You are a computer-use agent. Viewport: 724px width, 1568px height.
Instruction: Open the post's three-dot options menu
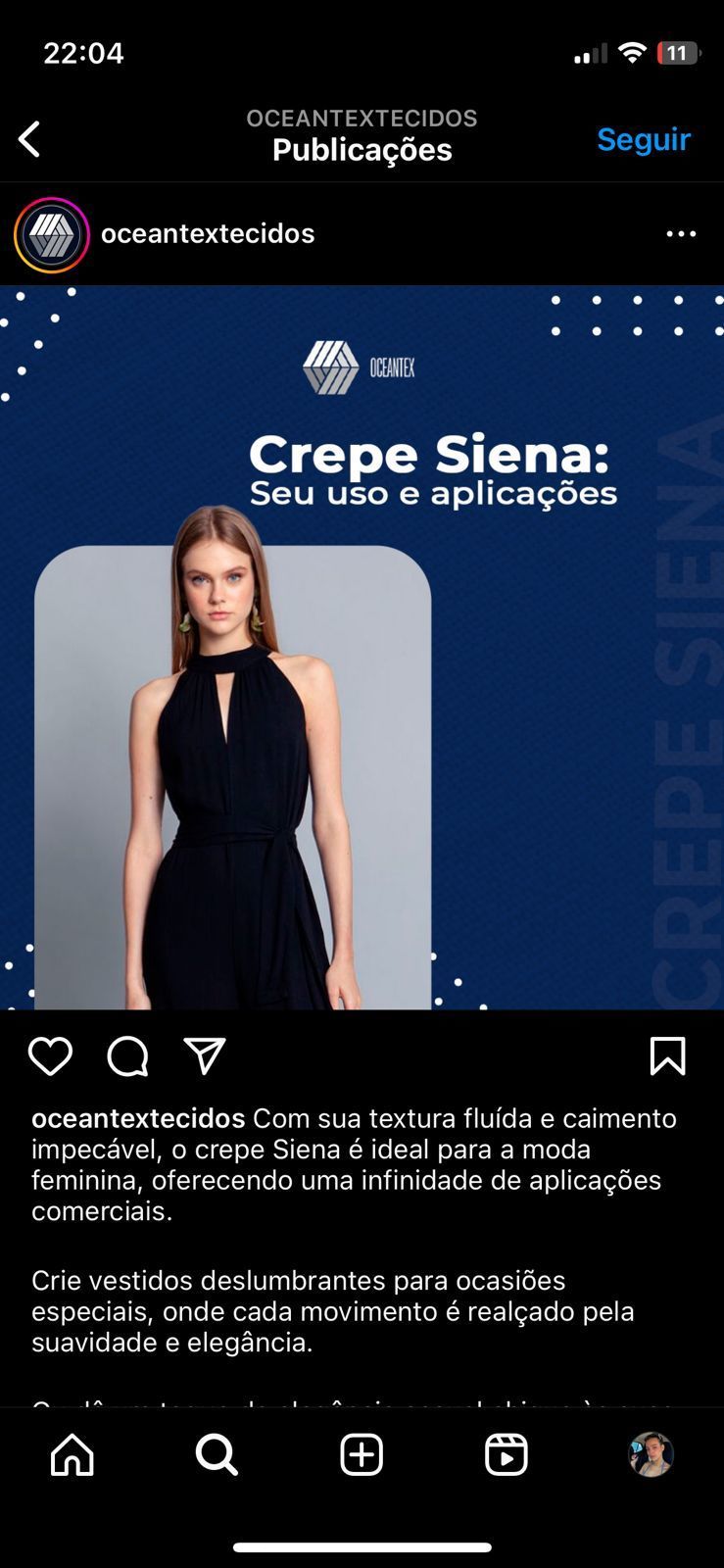pyautogui.click(x=680, y=234)
